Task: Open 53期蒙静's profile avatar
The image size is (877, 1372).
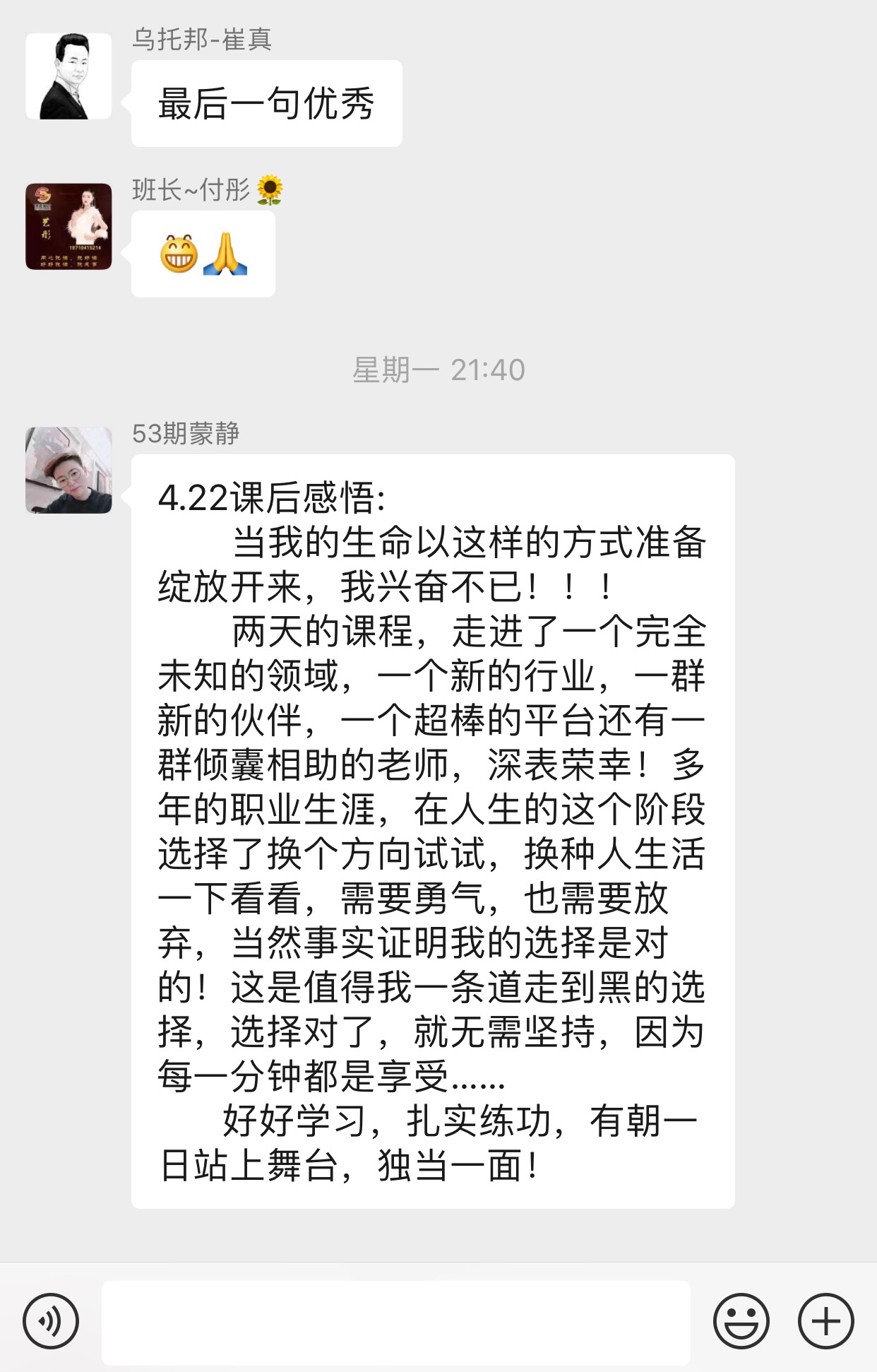Action: (x=68, y=470)
